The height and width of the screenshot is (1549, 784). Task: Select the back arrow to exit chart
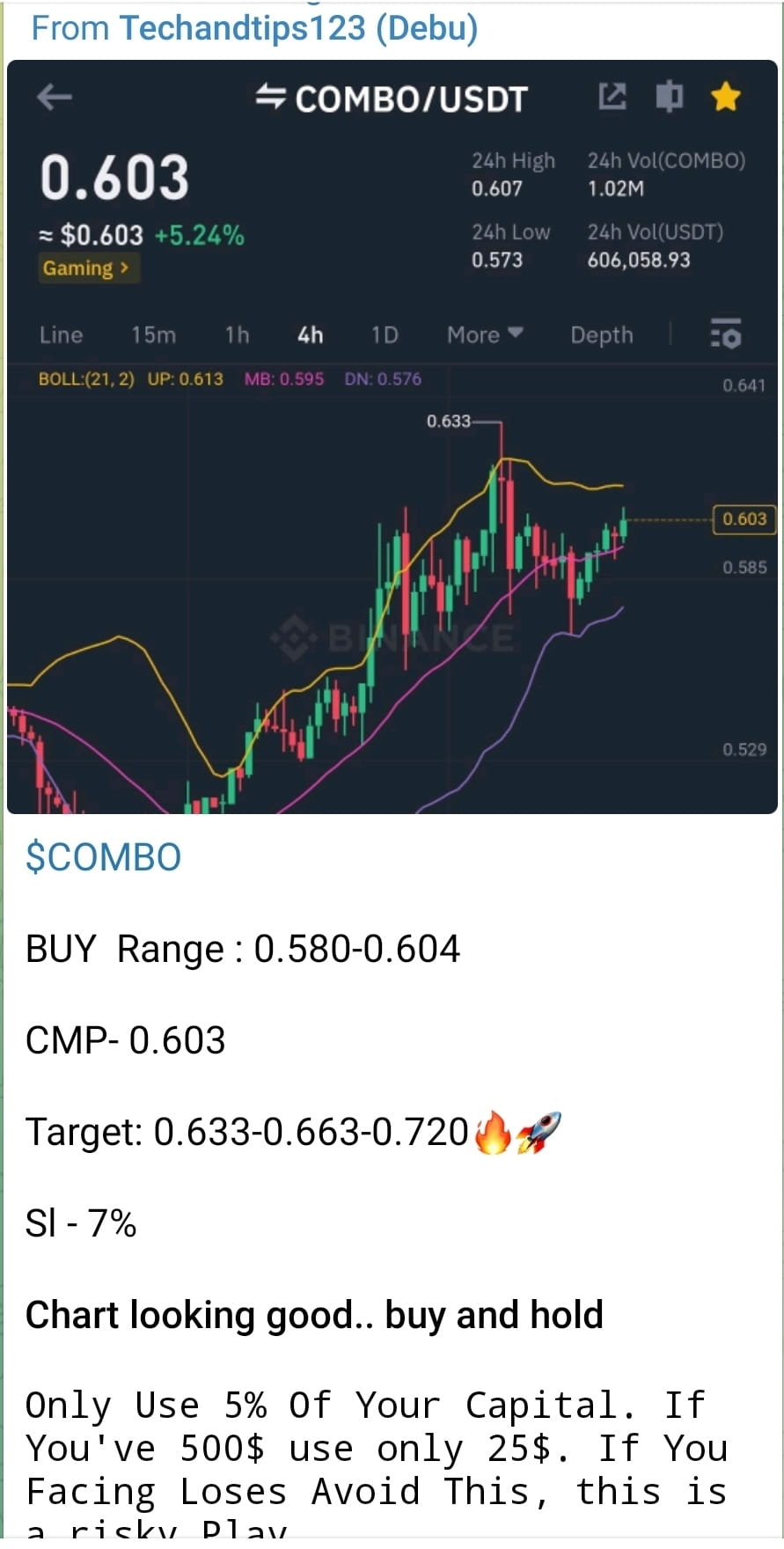pyautogui.click(x=54, y=98)
